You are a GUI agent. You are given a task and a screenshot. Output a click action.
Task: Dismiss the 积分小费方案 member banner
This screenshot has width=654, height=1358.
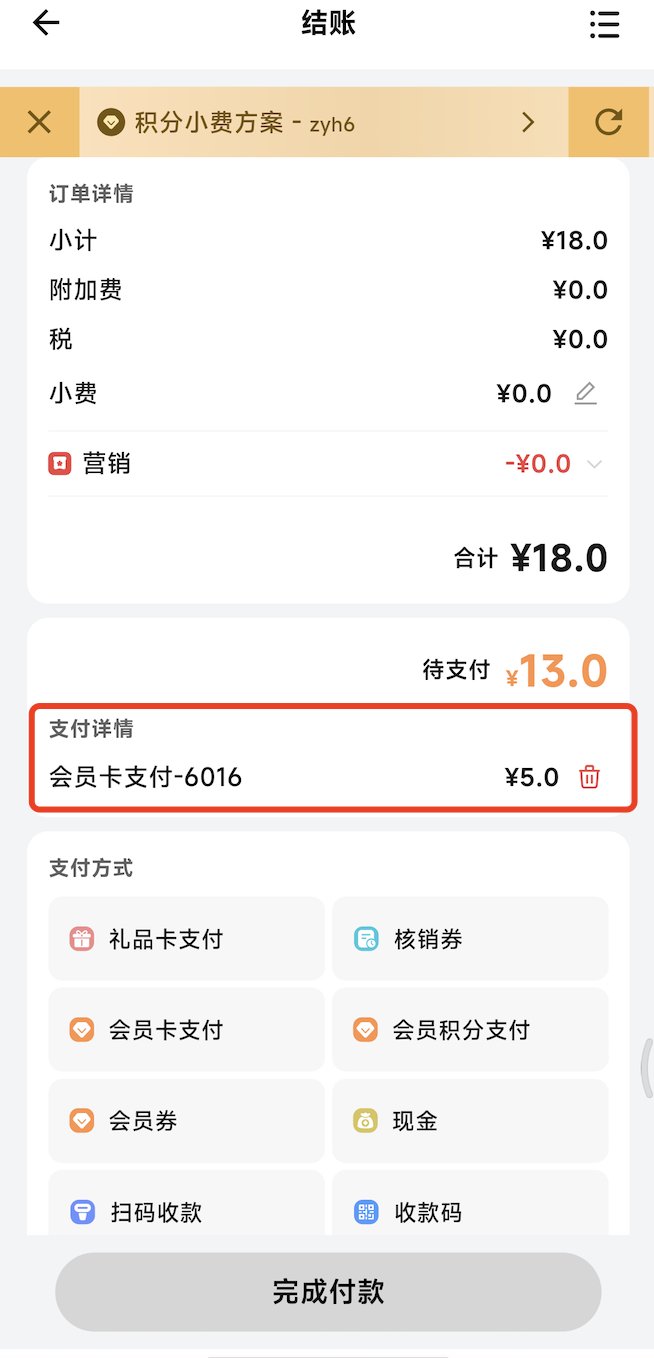(39, 122)
